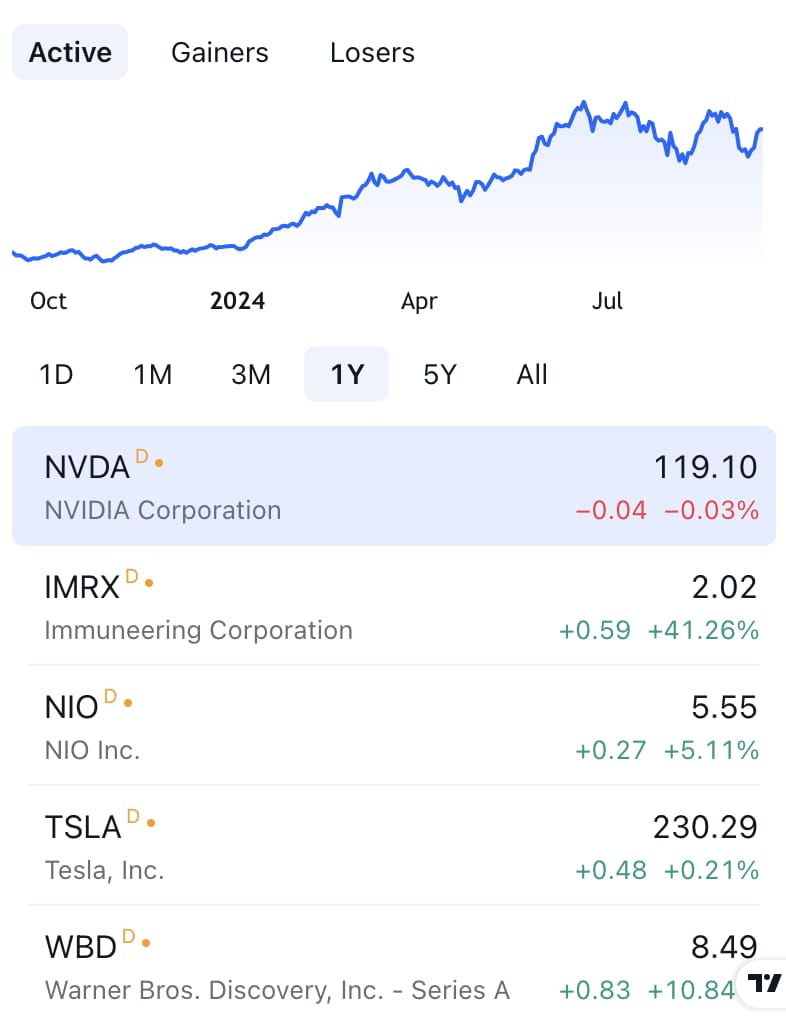The height and width of the screenshot is (1020, 786).
Task: Select the 1Y chart range
Action: pyautogui.click(x=346, y=374)
